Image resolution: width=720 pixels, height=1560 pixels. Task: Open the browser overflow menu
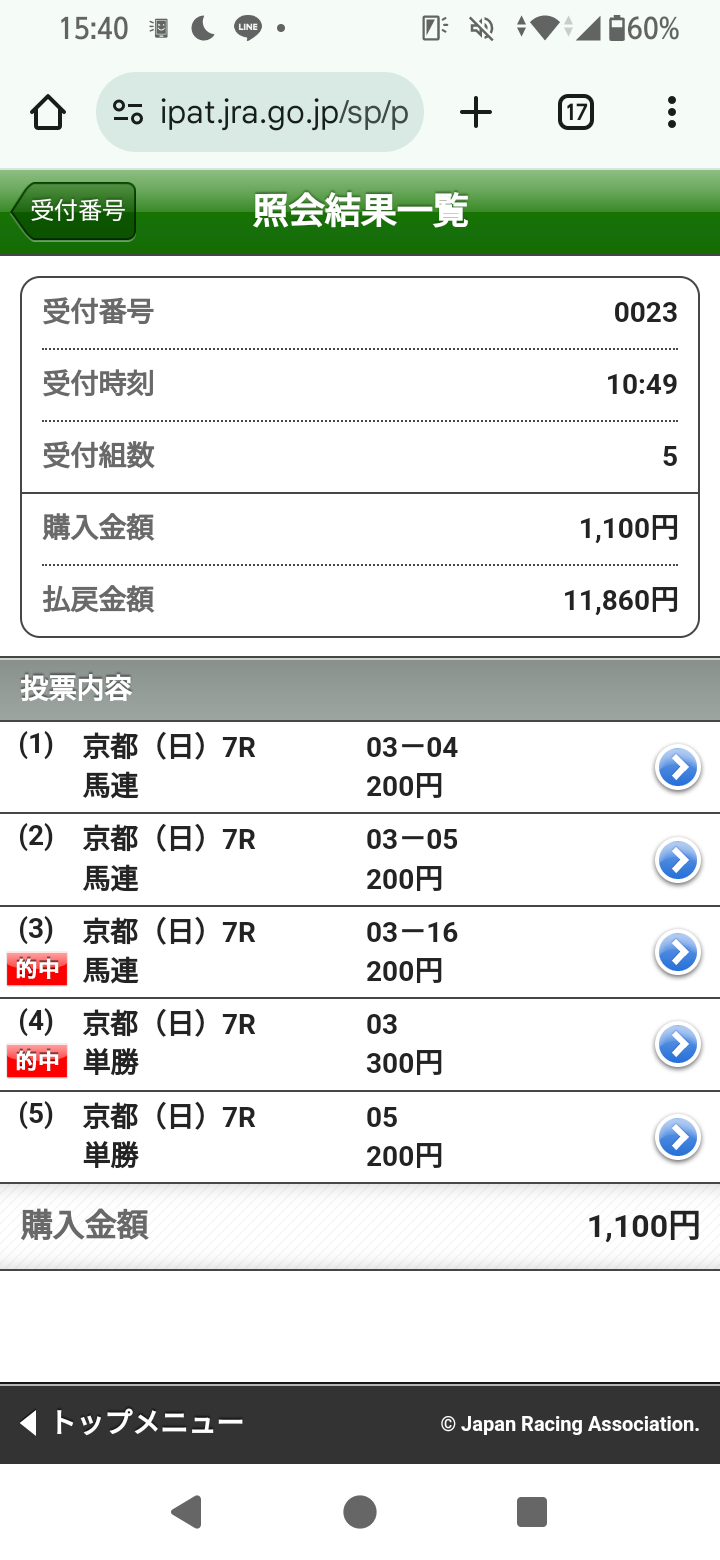(671, 113)
